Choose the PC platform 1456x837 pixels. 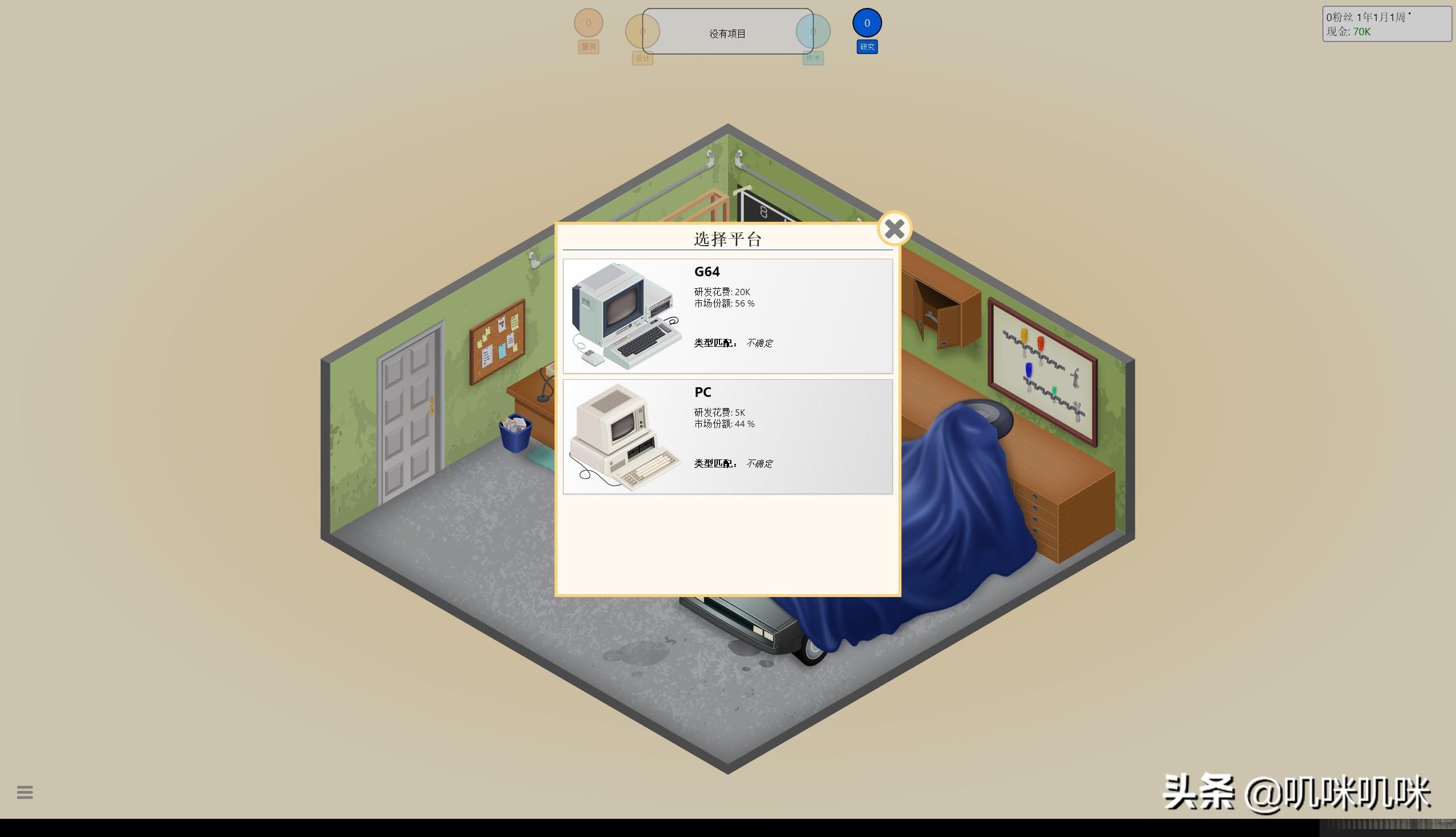coord(727,436)
